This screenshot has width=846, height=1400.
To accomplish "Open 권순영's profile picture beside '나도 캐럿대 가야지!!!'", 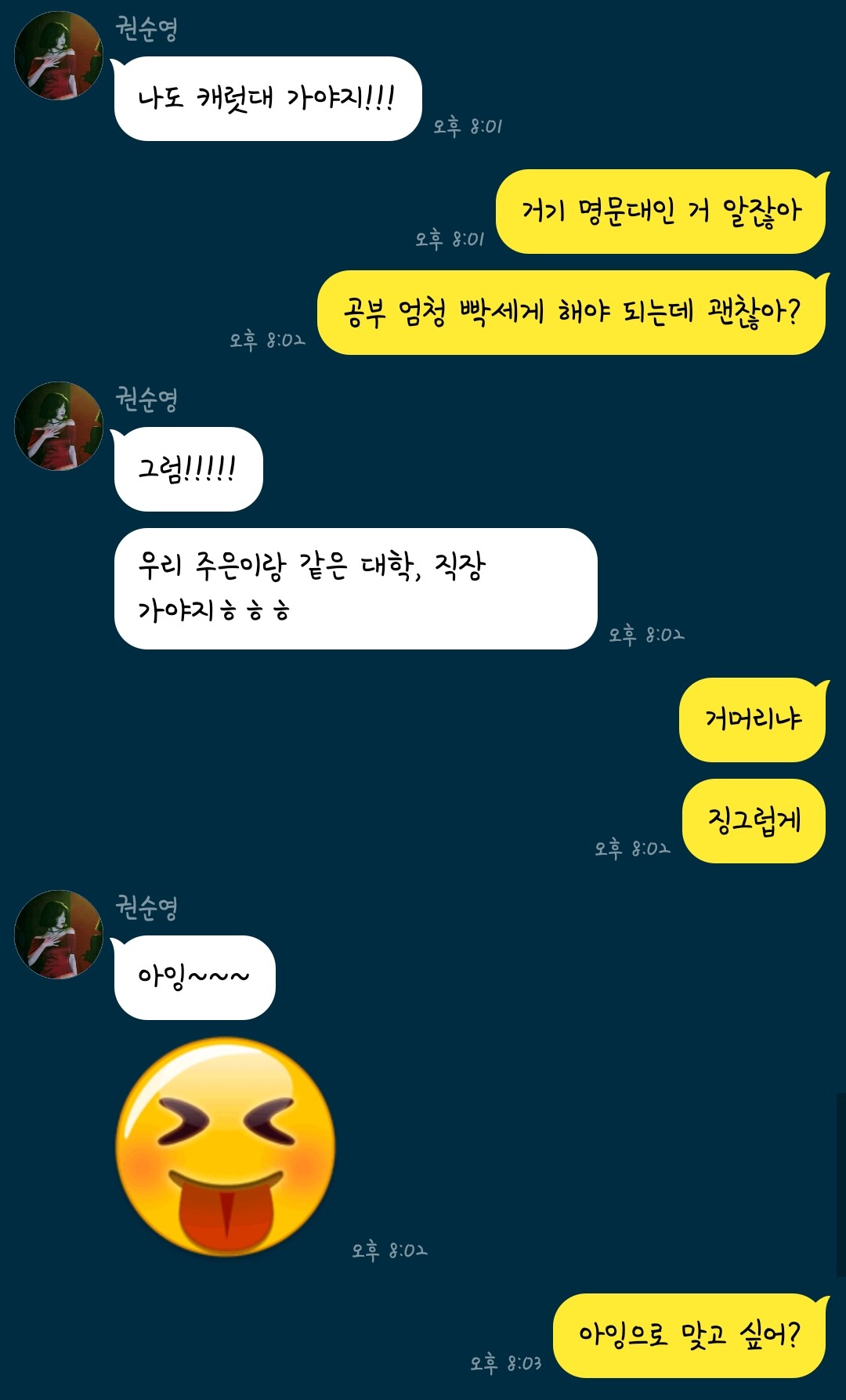I will click(59, 56).
